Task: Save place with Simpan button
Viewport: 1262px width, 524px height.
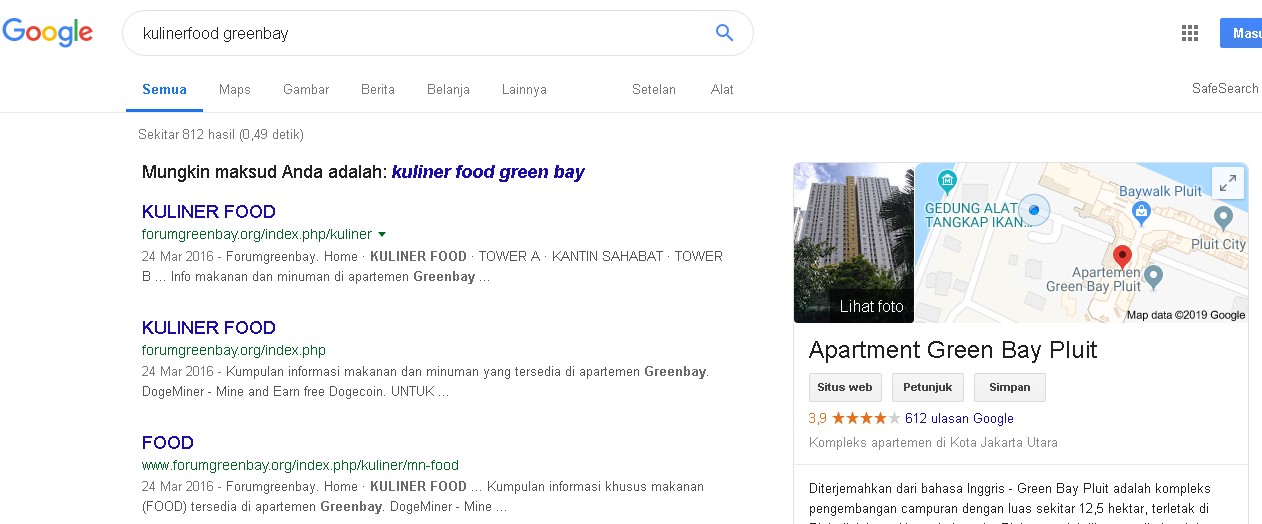Action: 1009,387
